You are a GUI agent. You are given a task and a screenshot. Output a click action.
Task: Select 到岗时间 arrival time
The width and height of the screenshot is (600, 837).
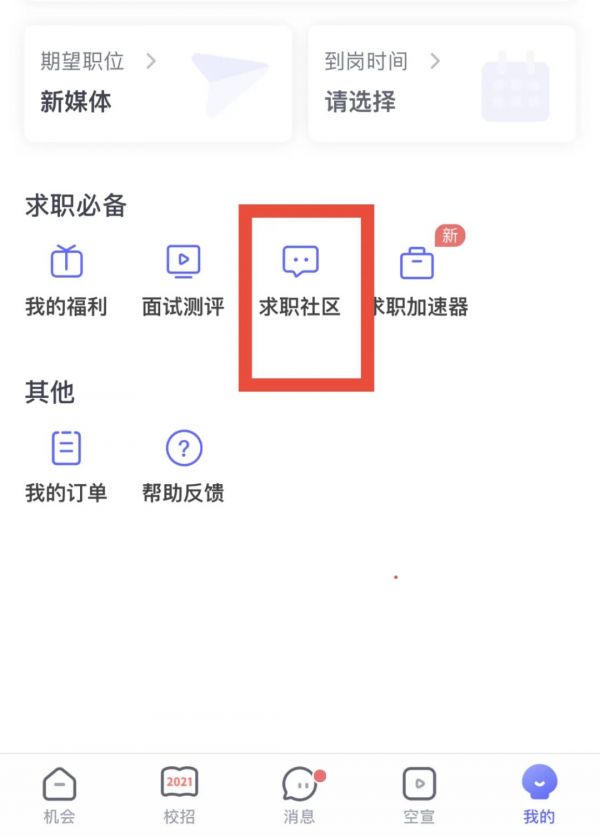click(441, 83)
